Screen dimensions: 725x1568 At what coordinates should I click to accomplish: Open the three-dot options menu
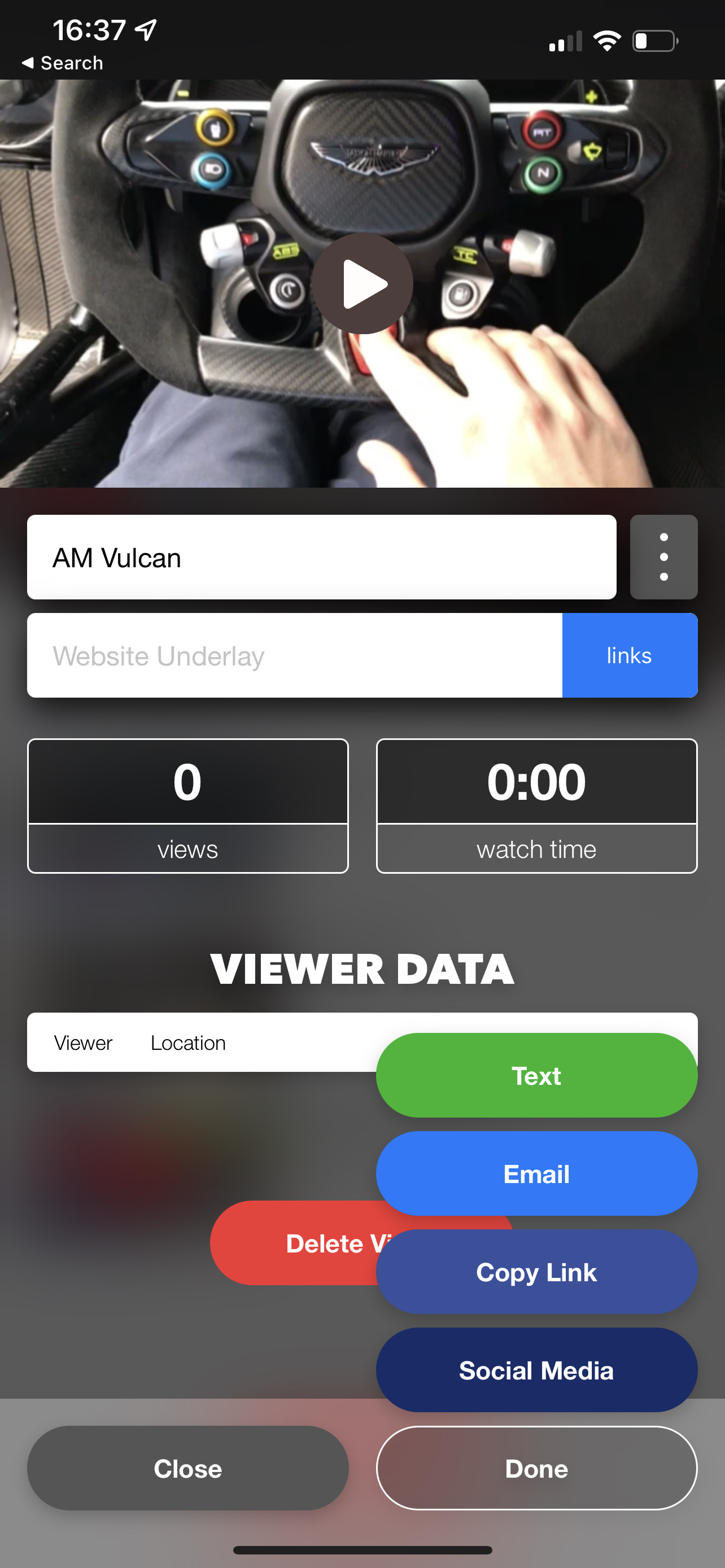tap(663, 557)
